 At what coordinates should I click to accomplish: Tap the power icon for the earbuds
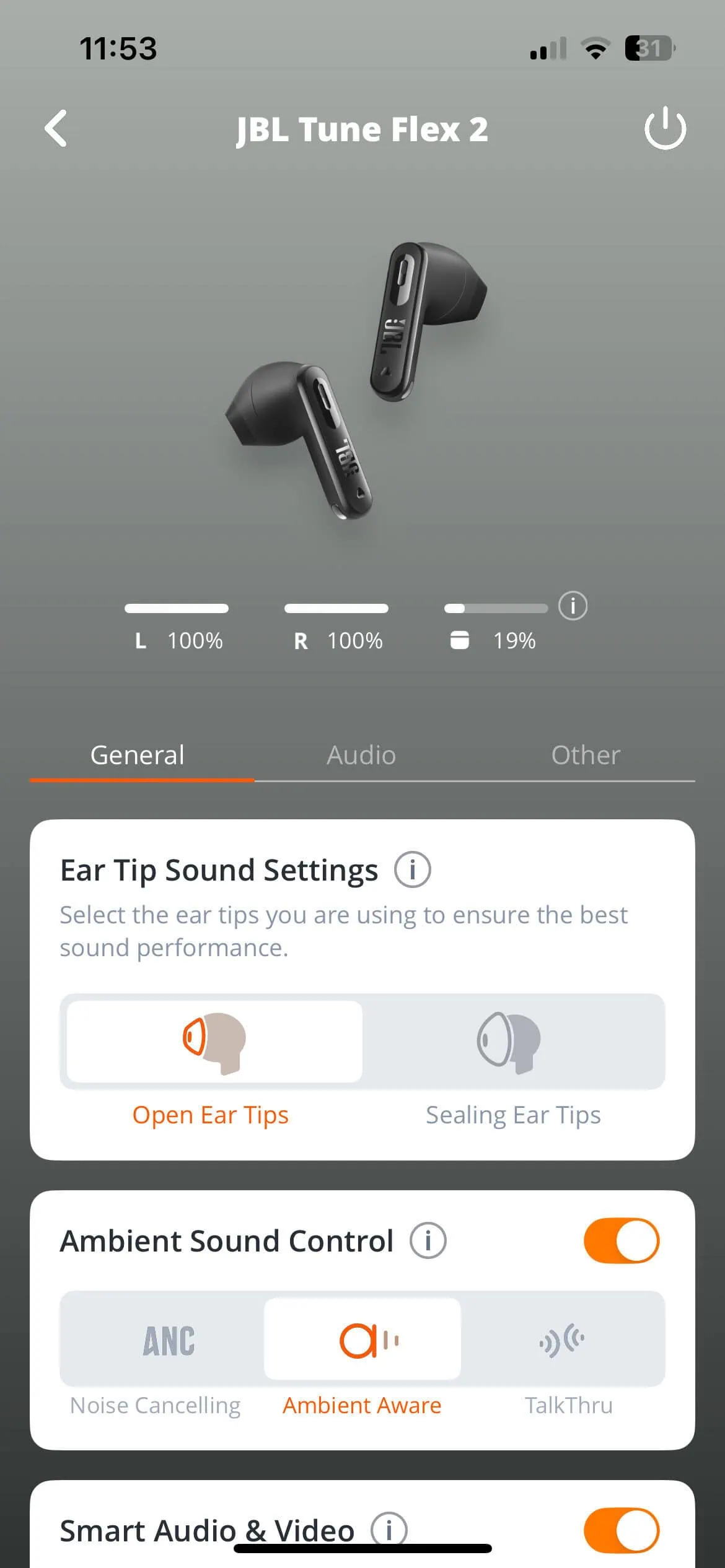[x=665, y=129]
